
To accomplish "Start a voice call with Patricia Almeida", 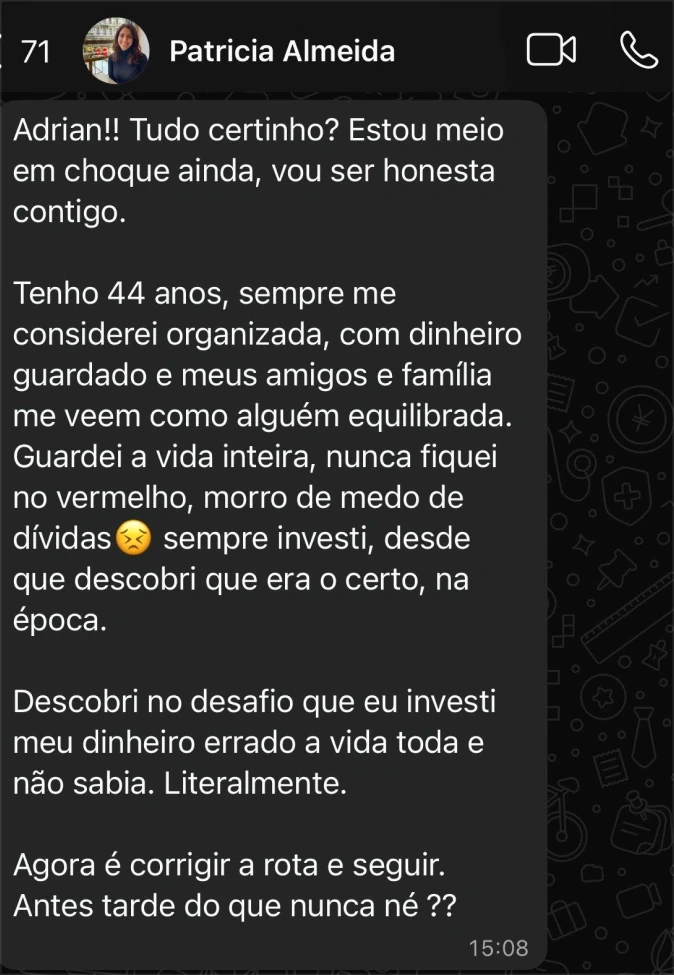I will click(639, 50).
